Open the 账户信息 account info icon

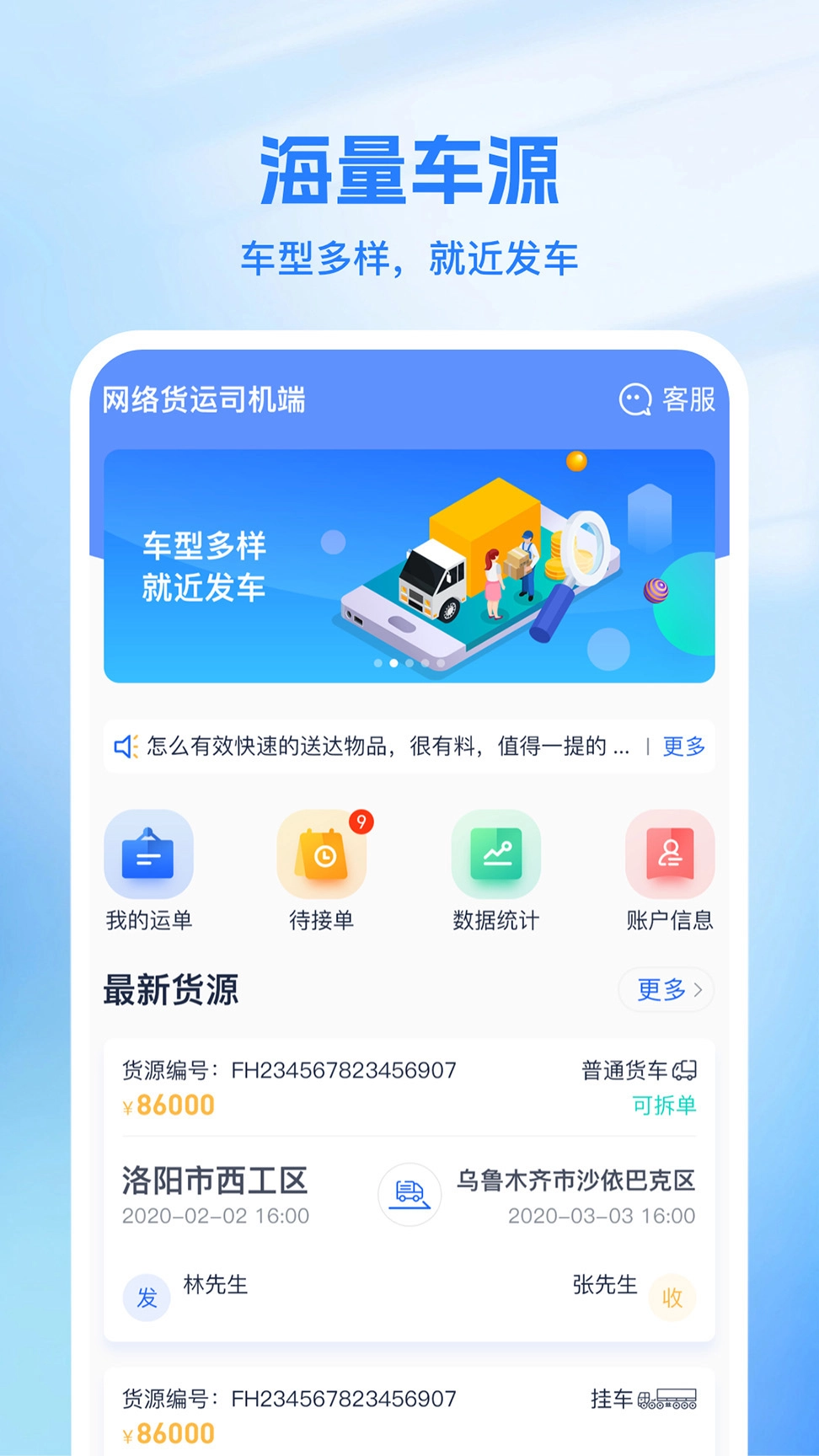(668, 854)
